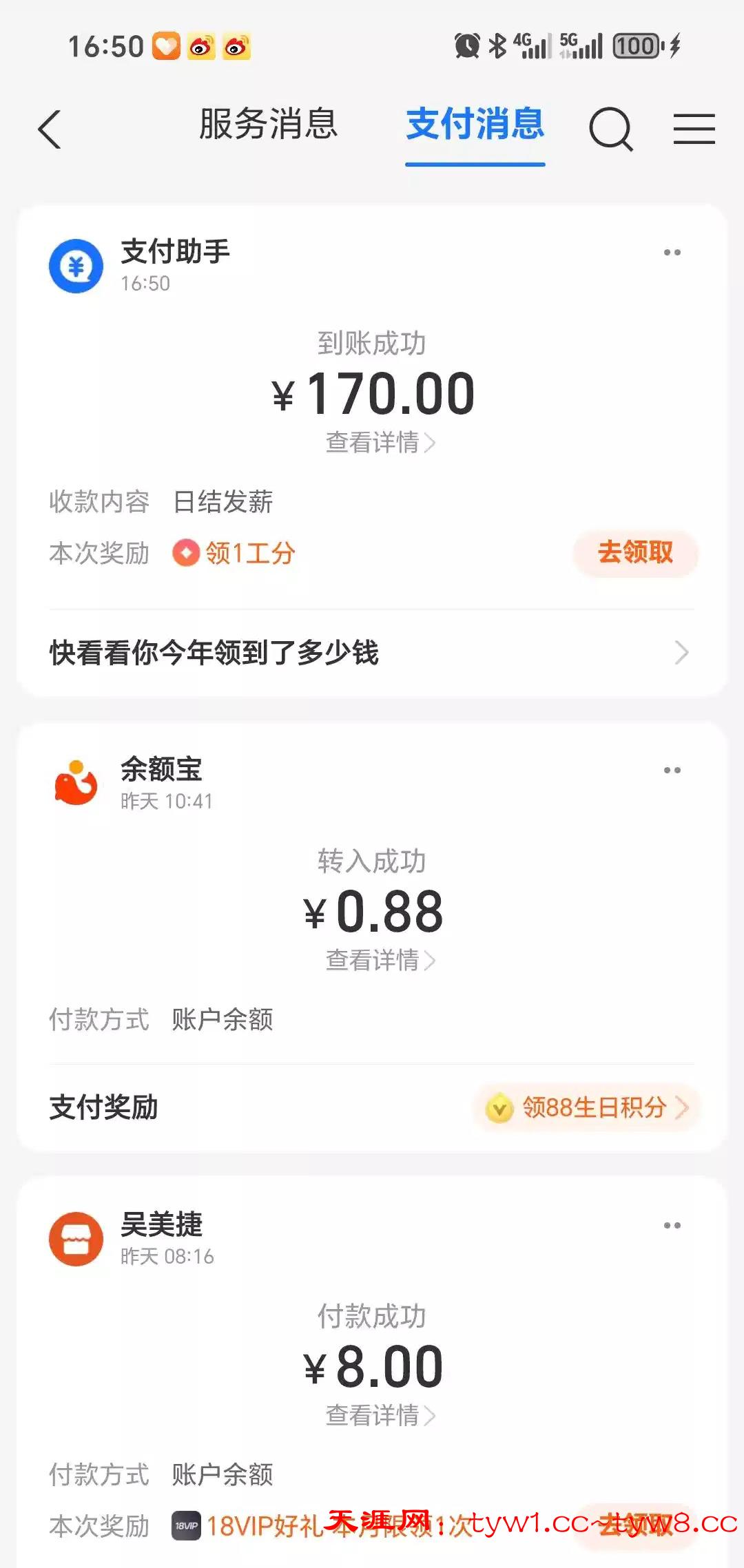Go back using the top-left arrow

[x=50, y=129]
